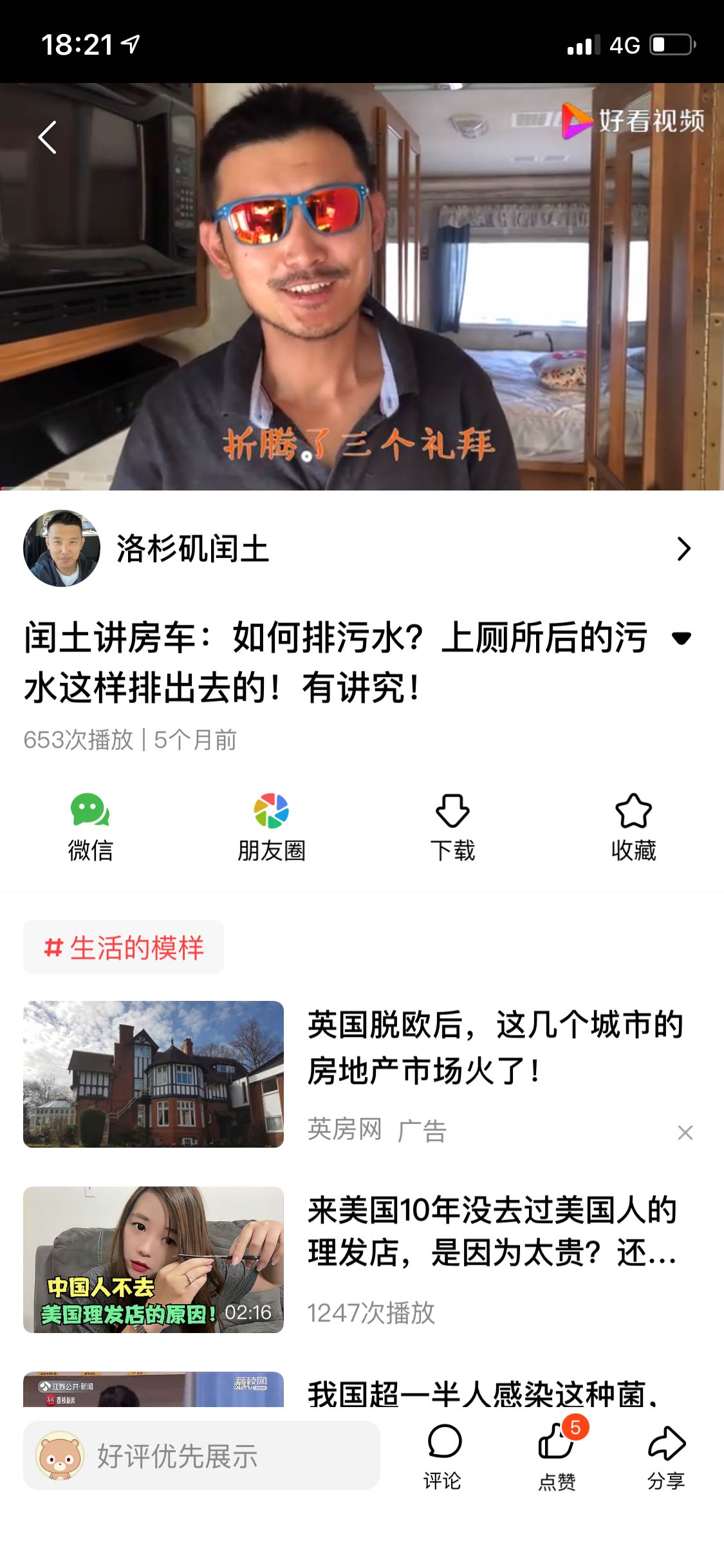Tap the back arrow to exit video
The height and width of the screenshot is (1568, 724).
[47, 137]
